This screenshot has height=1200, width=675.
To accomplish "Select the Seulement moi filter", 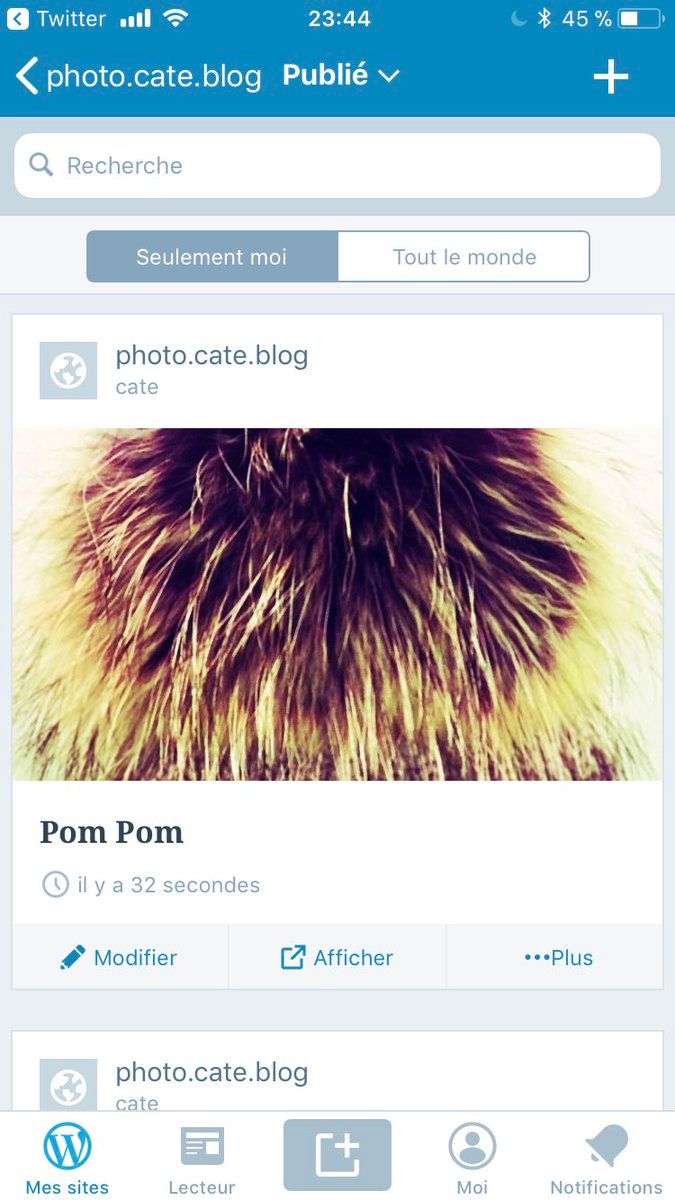I will click(x=212, y=257).
